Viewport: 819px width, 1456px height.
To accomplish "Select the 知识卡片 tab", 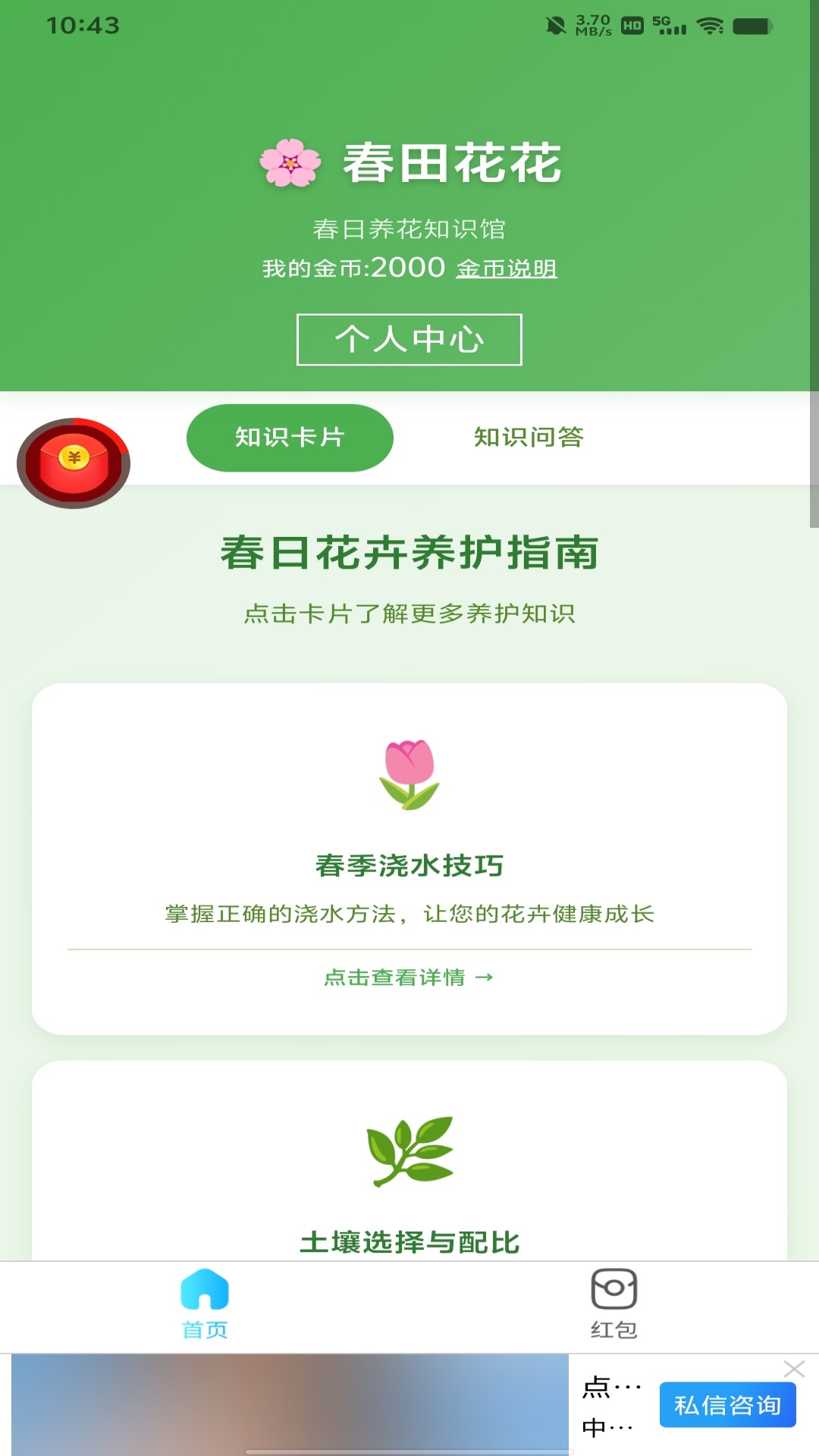I will click(289, 438).
